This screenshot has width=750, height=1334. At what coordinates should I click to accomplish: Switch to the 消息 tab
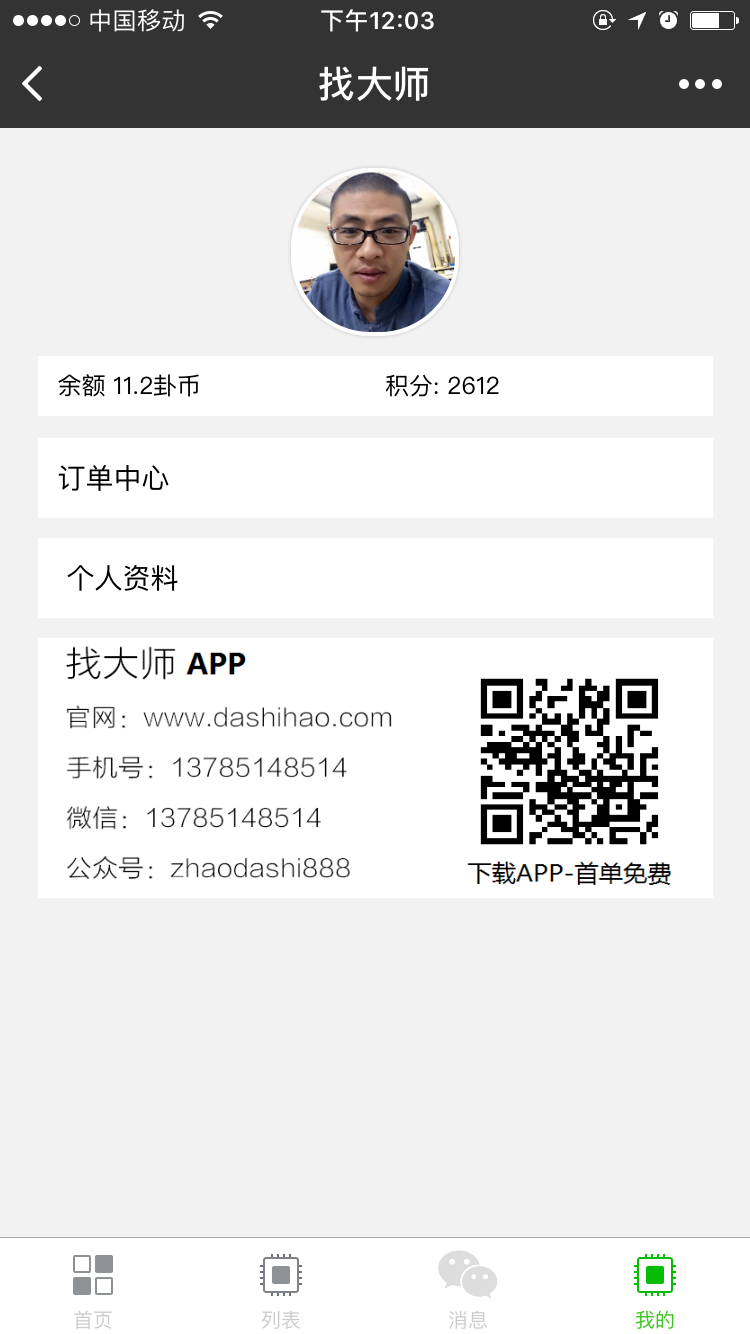[468, 1289]
